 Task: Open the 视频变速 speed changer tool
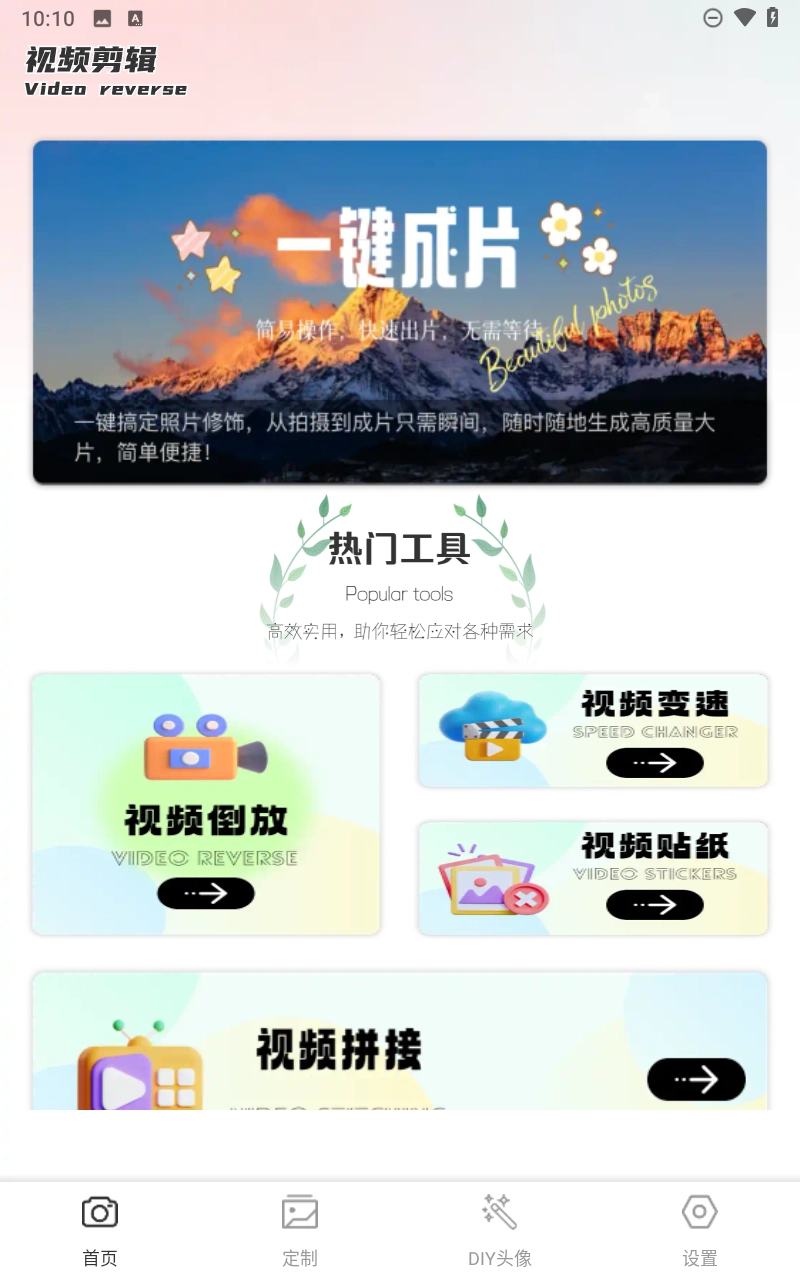click(593, 730)
